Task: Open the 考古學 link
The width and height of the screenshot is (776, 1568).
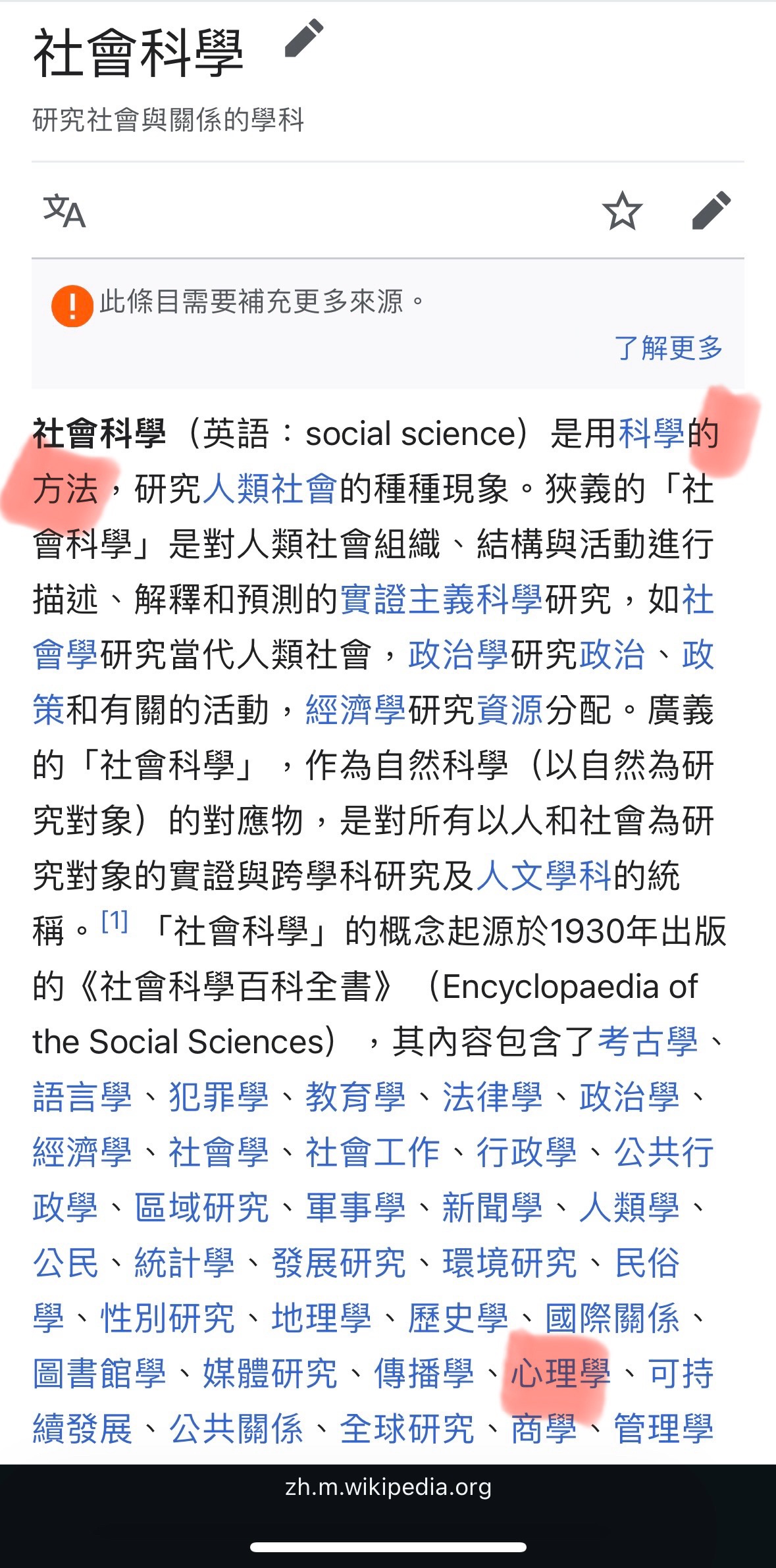Action: click(x=647, y=1042)
